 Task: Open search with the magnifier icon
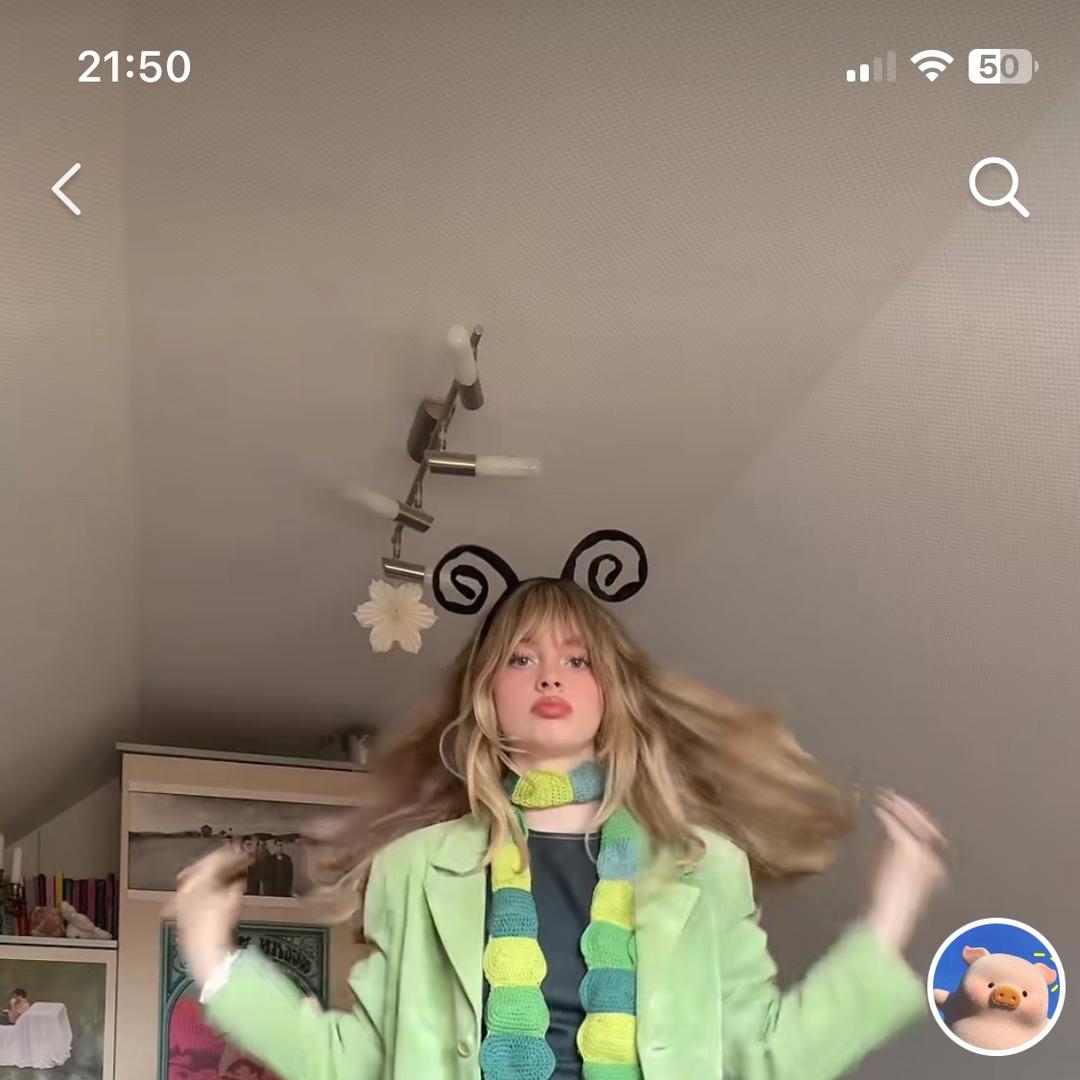coord(998,187)
